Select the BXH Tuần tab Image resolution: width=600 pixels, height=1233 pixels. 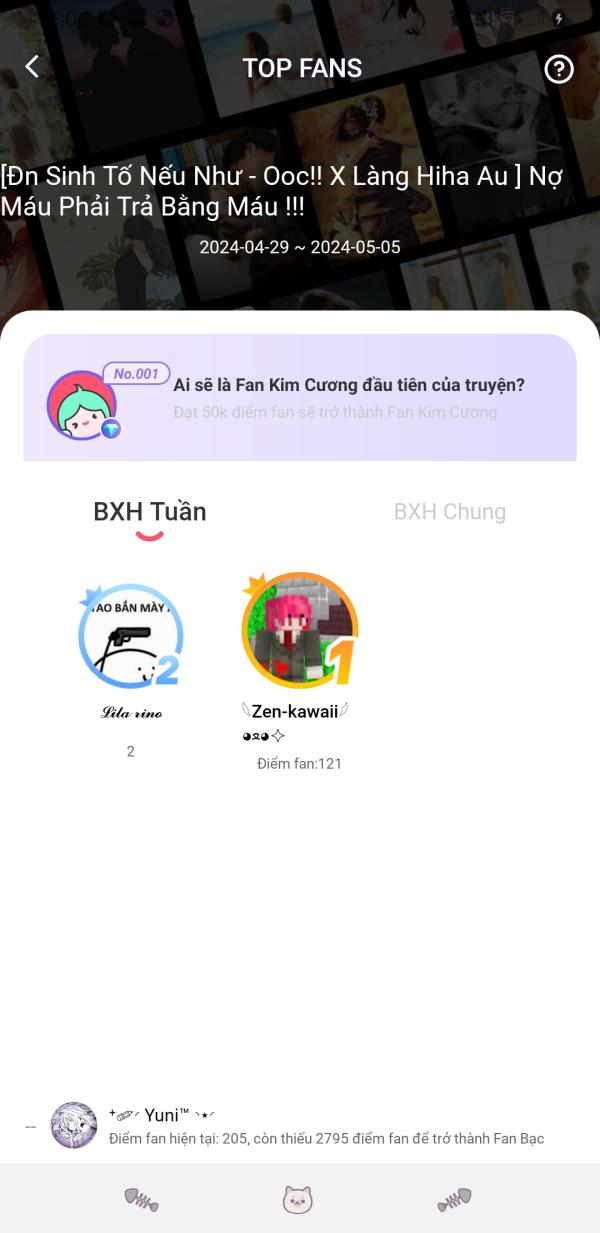click(150, 512)
